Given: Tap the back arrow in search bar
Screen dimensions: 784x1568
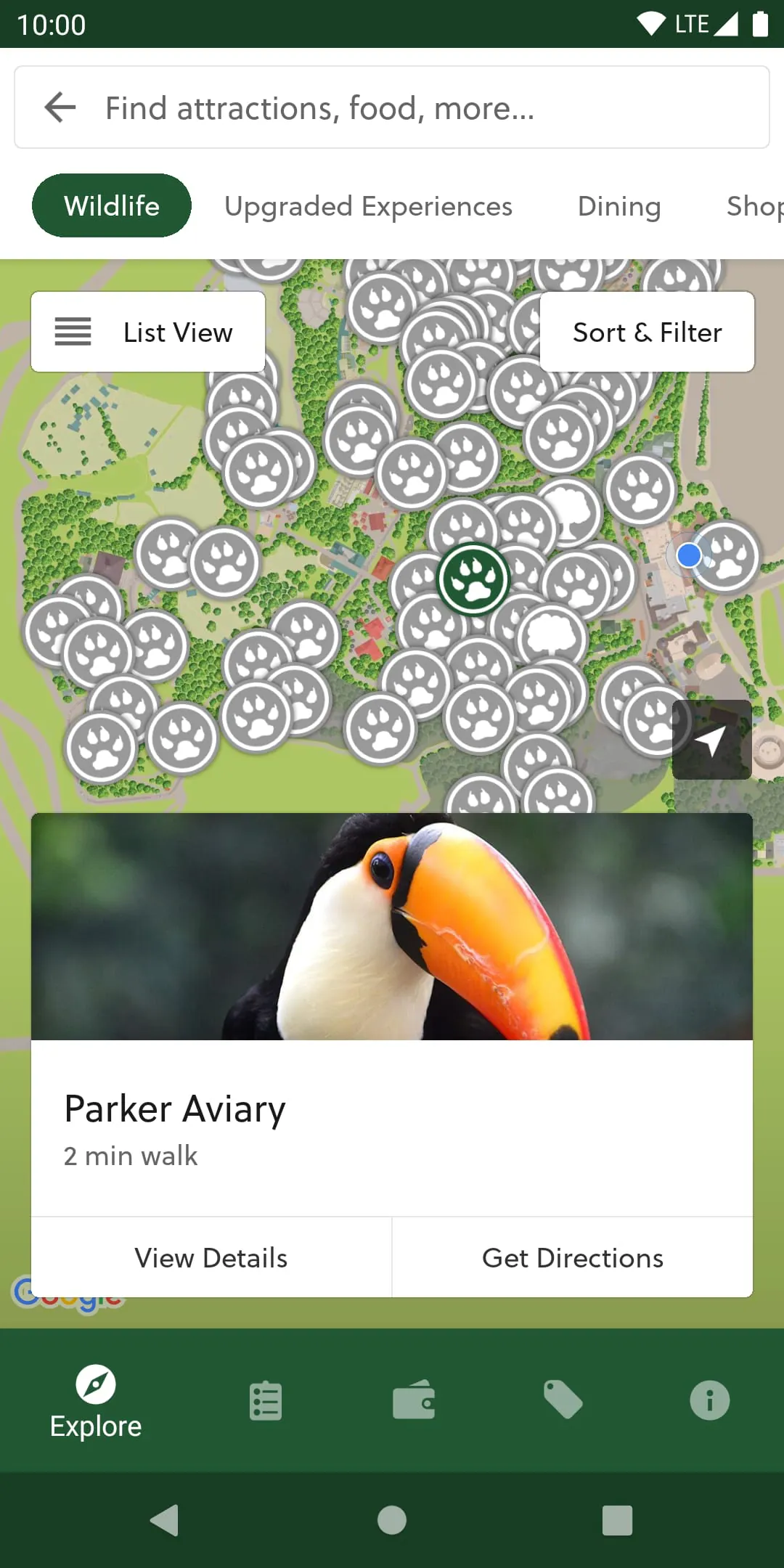Looking at the screenshot, I should (60, 107).
